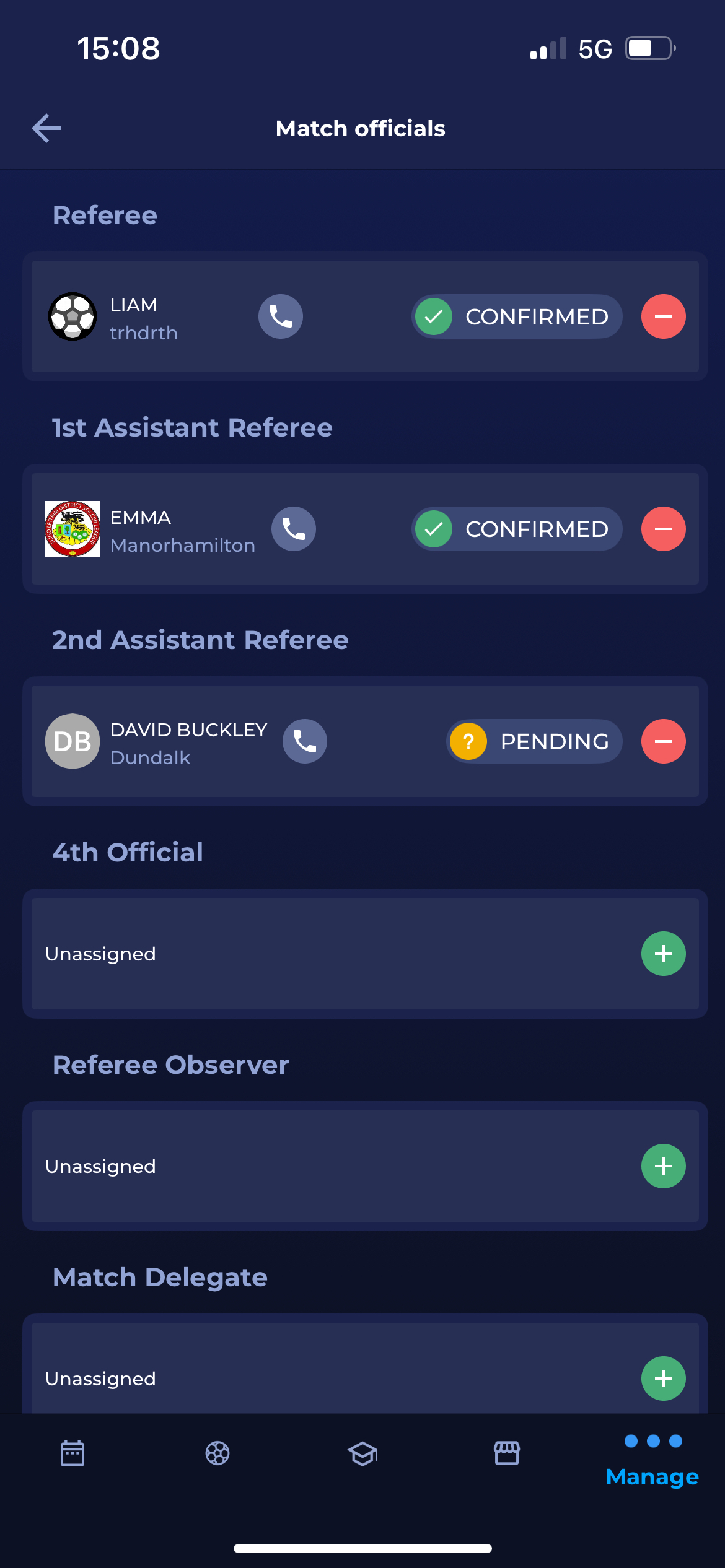Remove David Buckley as 2nd Assistant Referee
725x1568 pixels.
click(x=663, y=741)
